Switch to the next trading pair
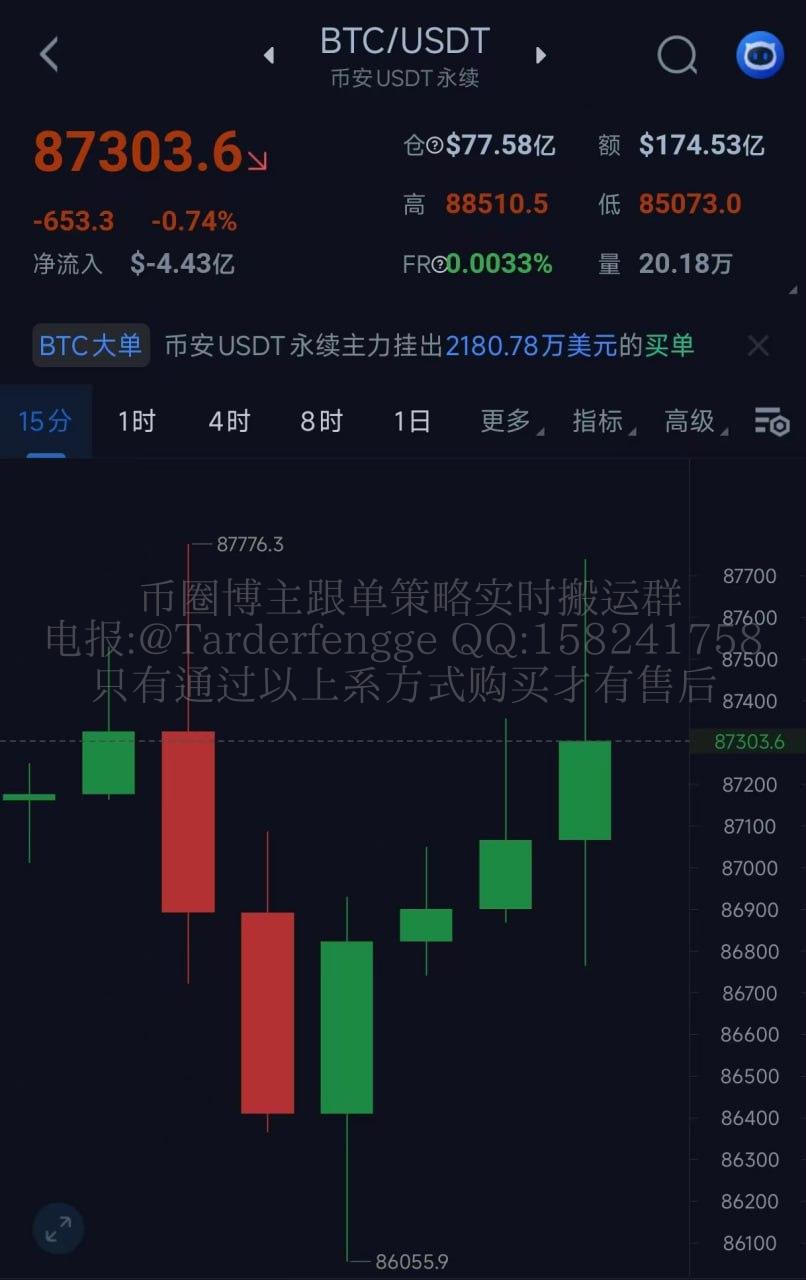Viewport: 806px width, 1280px height. [x=541, y=56]
